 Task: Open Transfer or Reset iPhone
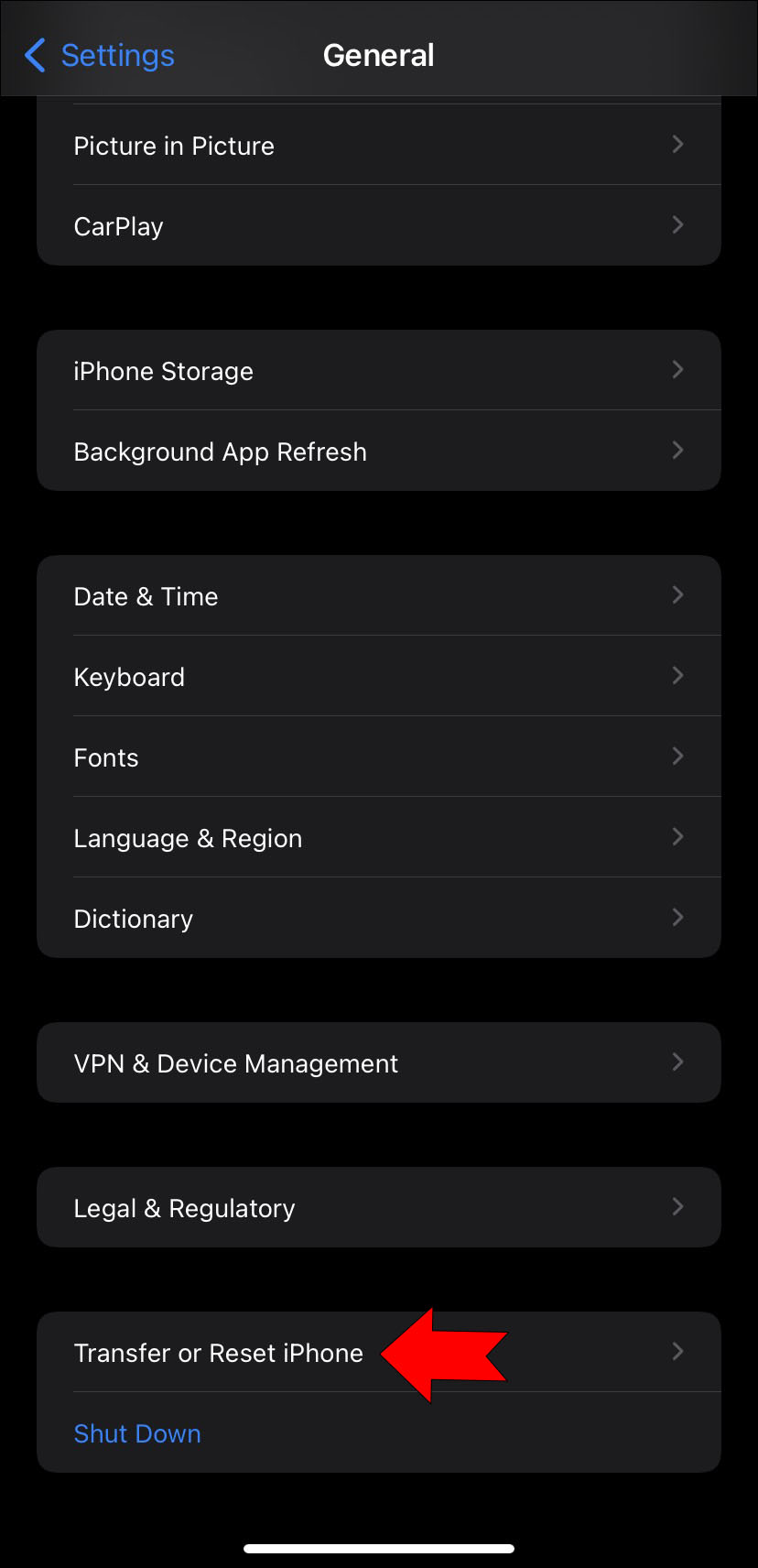(x=220, y=1353)
